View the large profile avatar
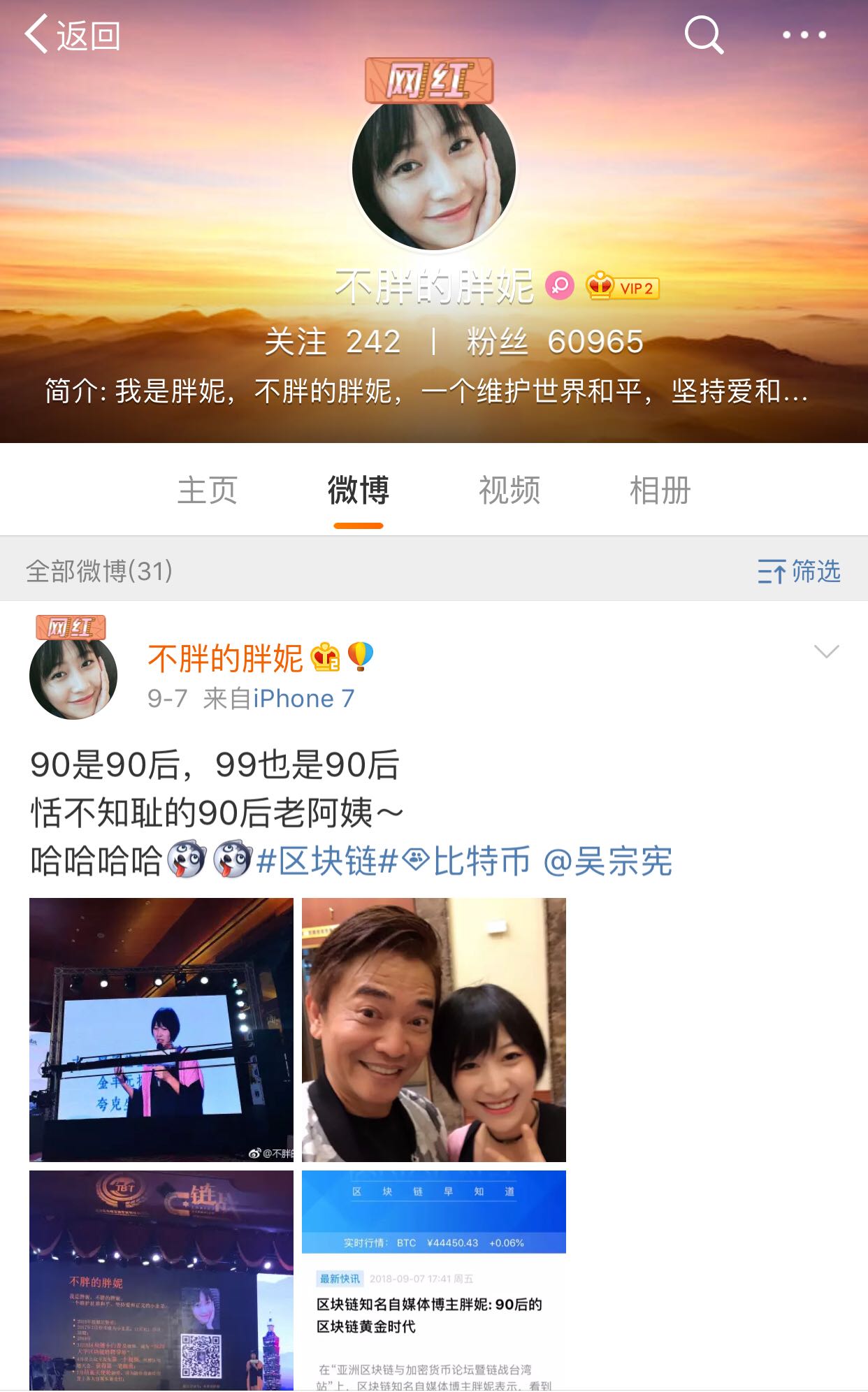This screenshot has height=1392, width=868. (434, 168)
